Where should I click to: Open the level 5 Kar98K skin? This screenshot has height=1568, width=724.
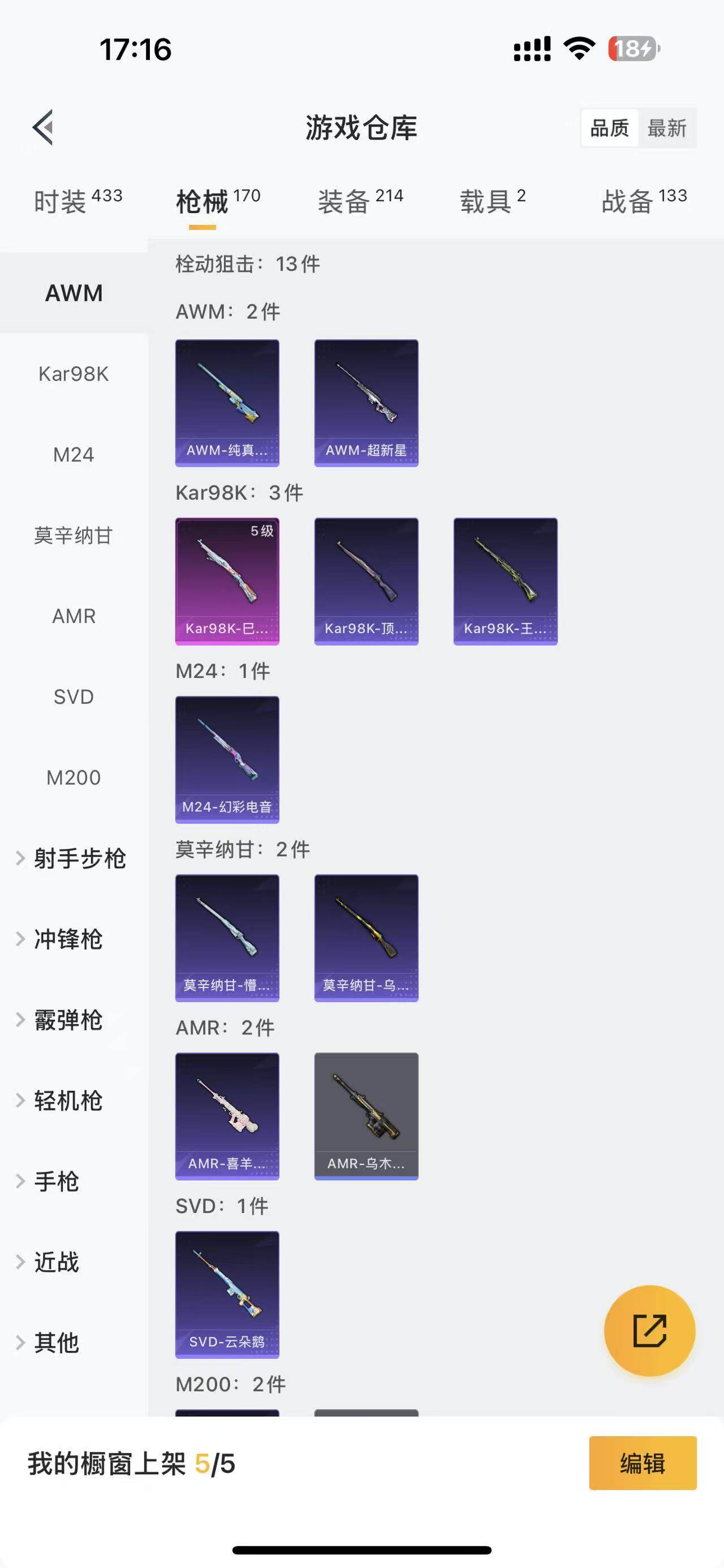click(x=227, y=581)
